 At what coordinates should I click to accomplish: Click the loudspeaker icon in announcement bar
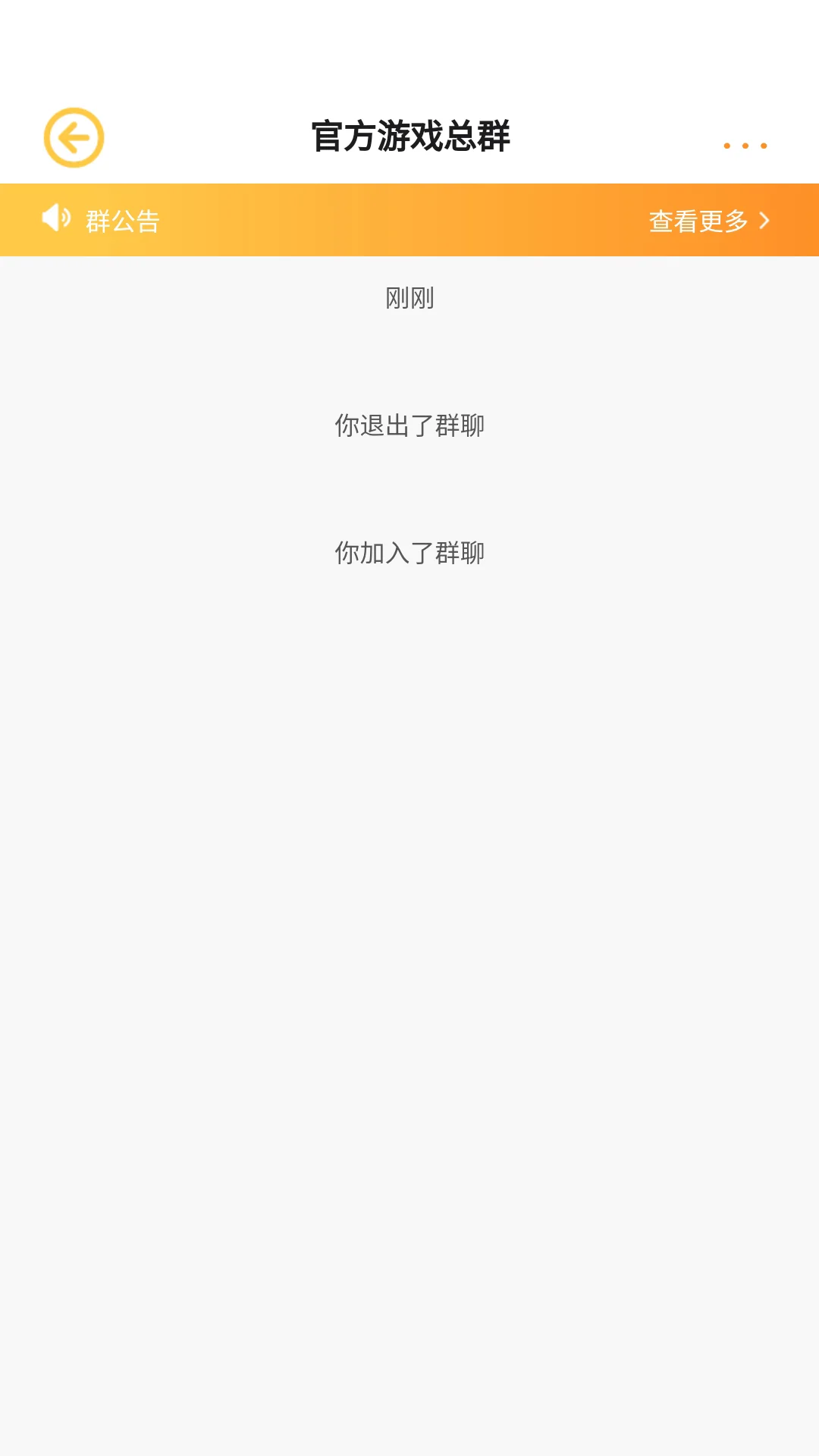click(x=56, y=219)
